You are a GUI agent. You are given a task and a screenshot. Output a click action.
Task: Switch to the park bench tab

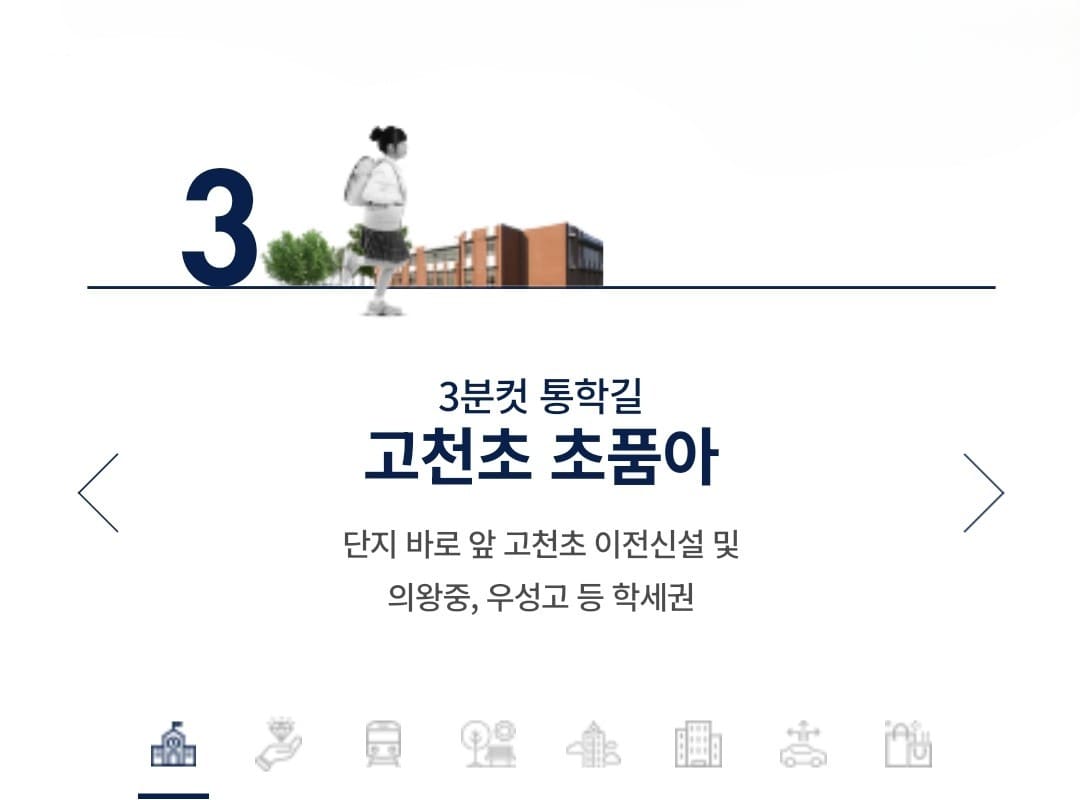pos(488,745)
